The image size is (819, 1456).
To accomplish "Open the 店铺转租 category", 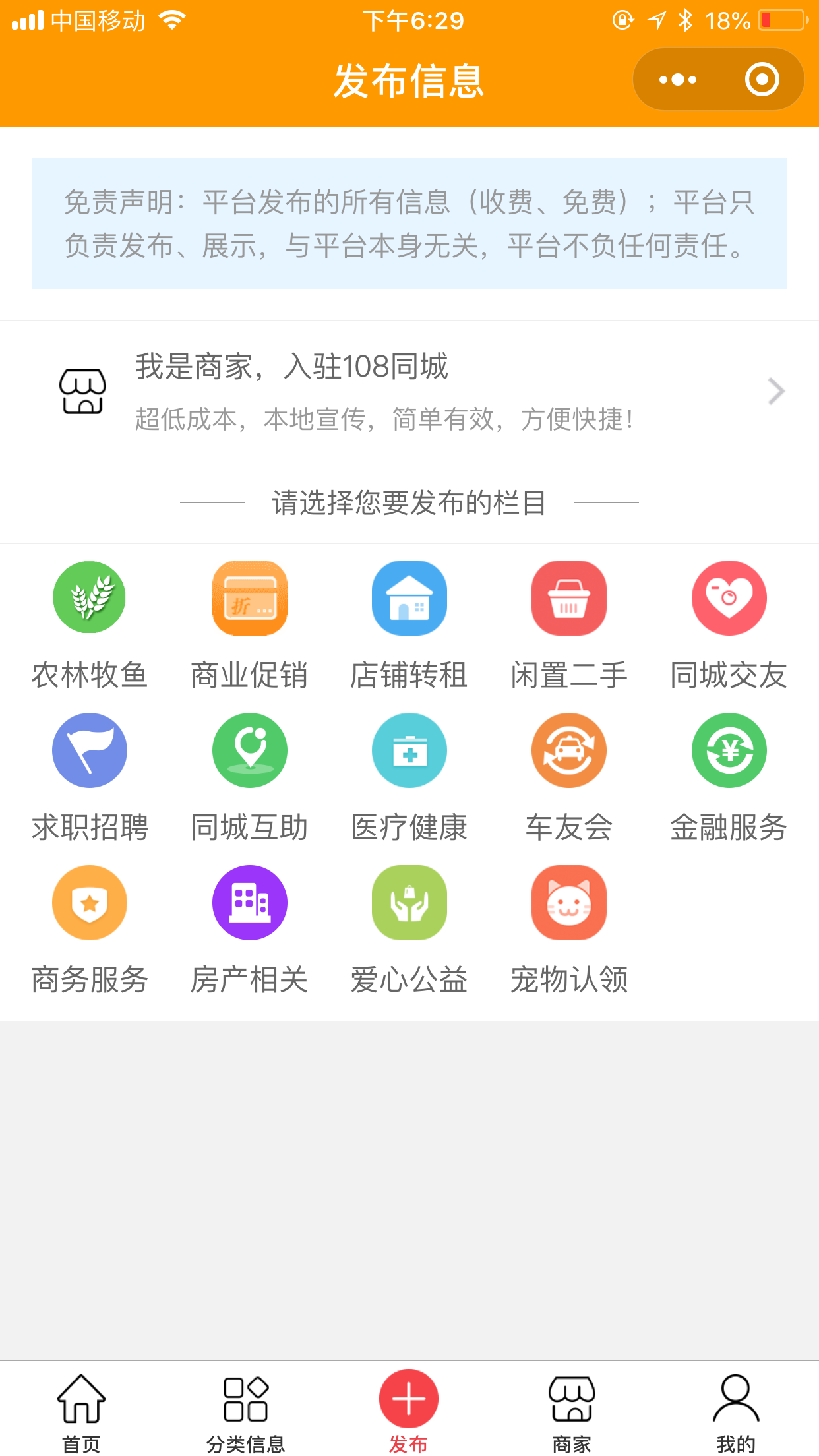I will (409, 625).
